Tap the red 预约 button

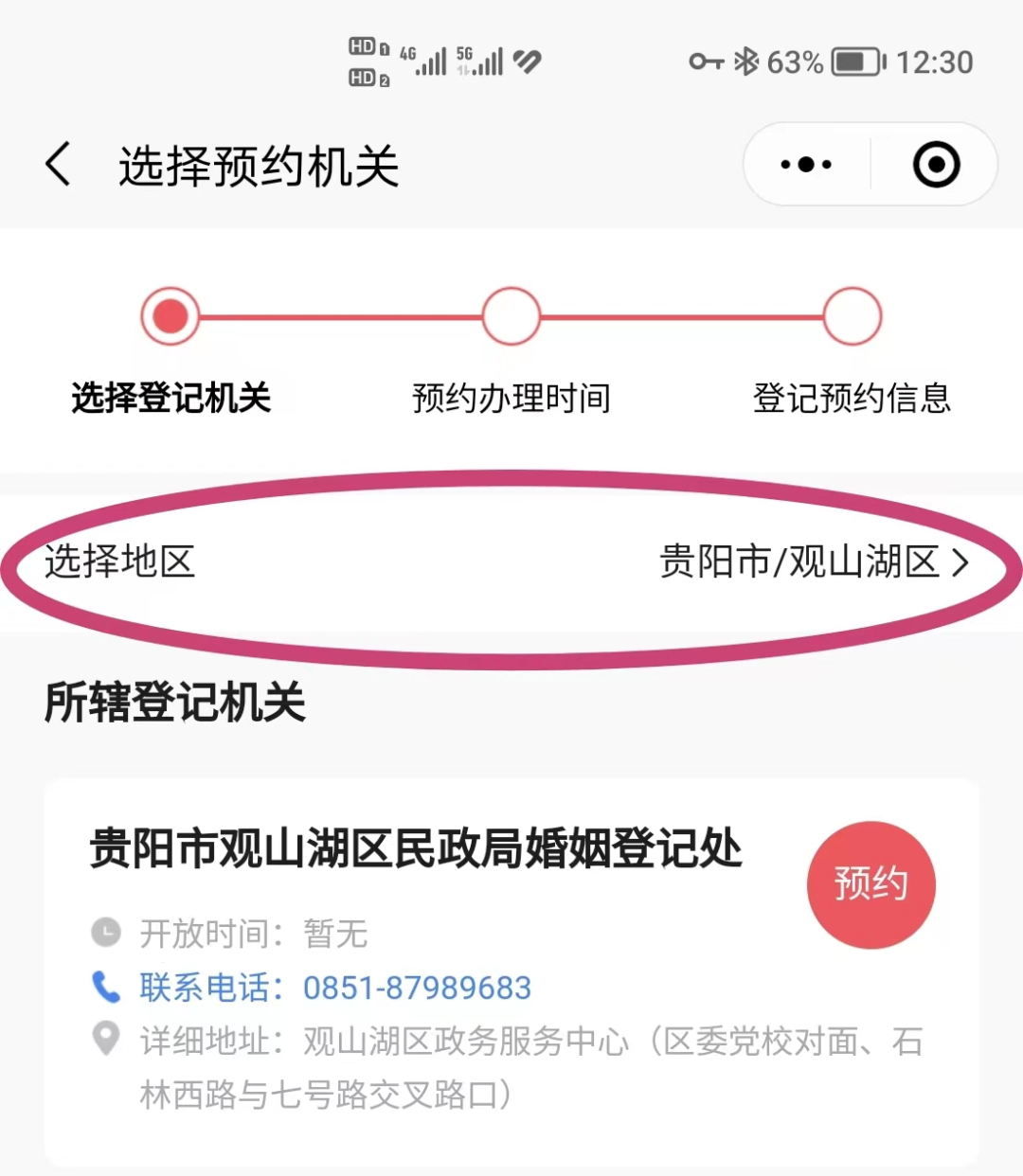click(870, 884)
